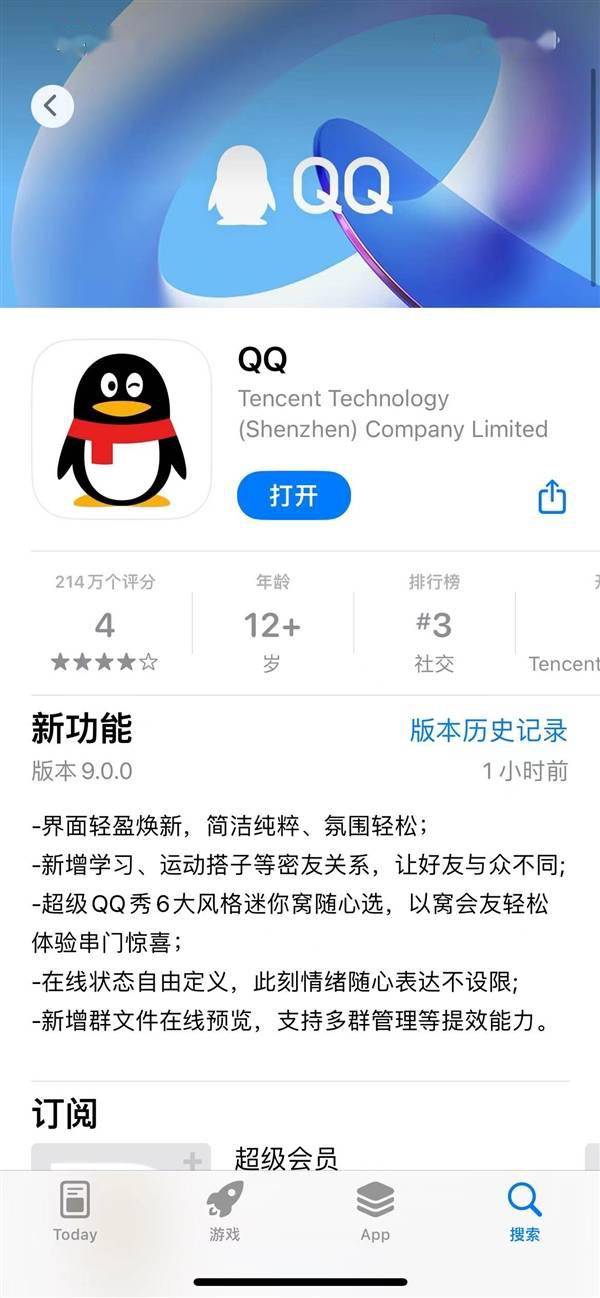Share the QQ app page
The image size is (600, 1298).
click(552, 496)
